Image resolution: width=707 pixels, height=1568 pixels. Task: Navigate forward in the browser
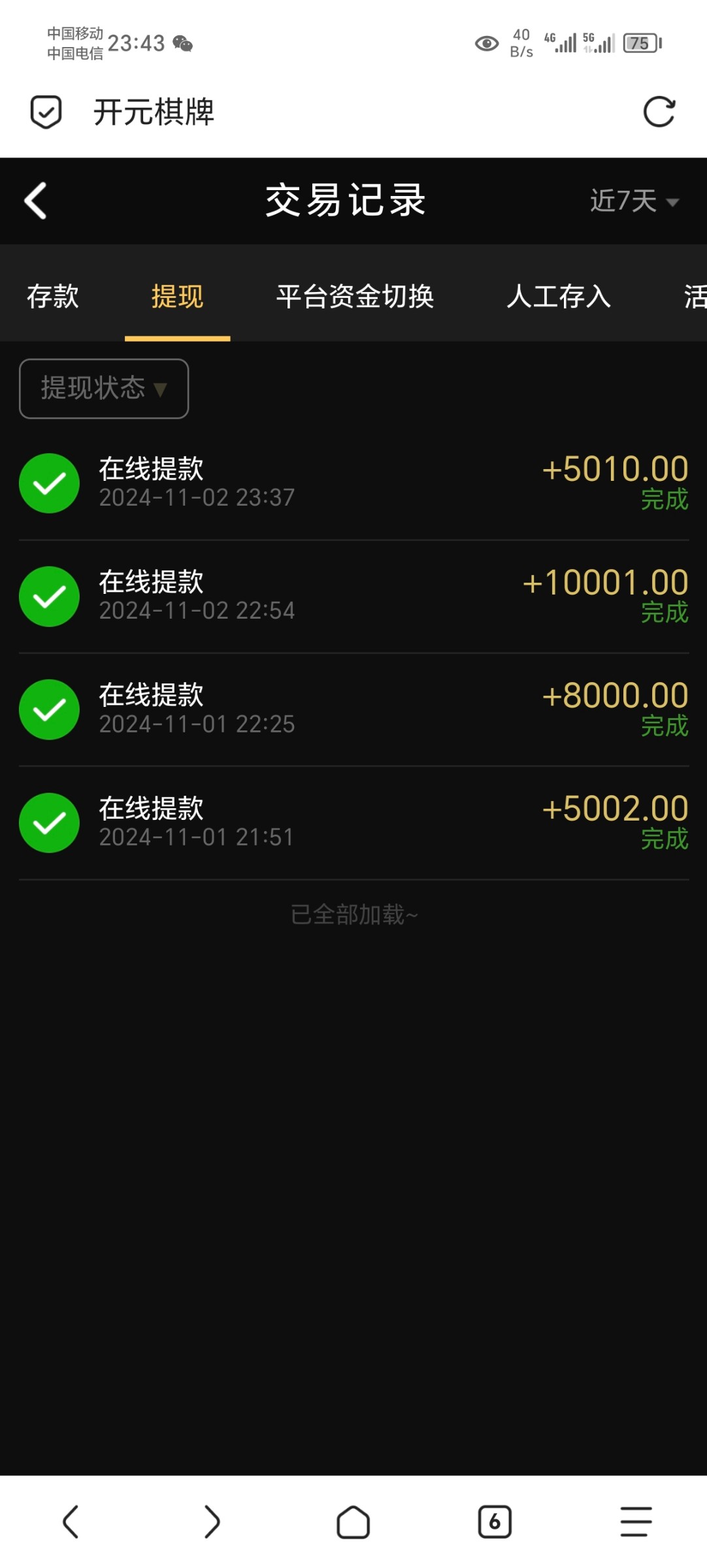coord(212,1522)
